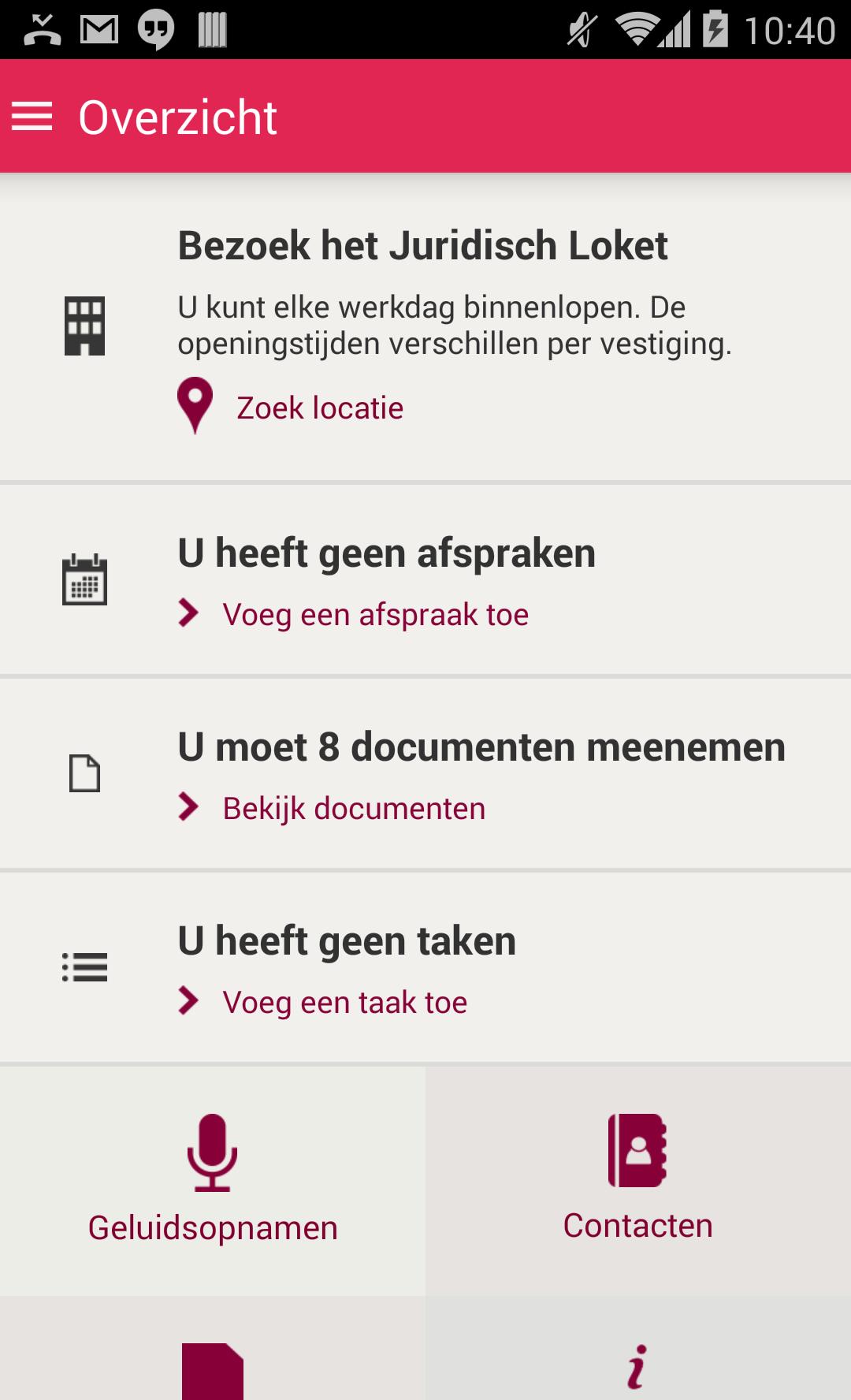This screenshot has width=851, height=1400.
Task: Open the calendar icon next to afspraken
Action: coord(84,581)
